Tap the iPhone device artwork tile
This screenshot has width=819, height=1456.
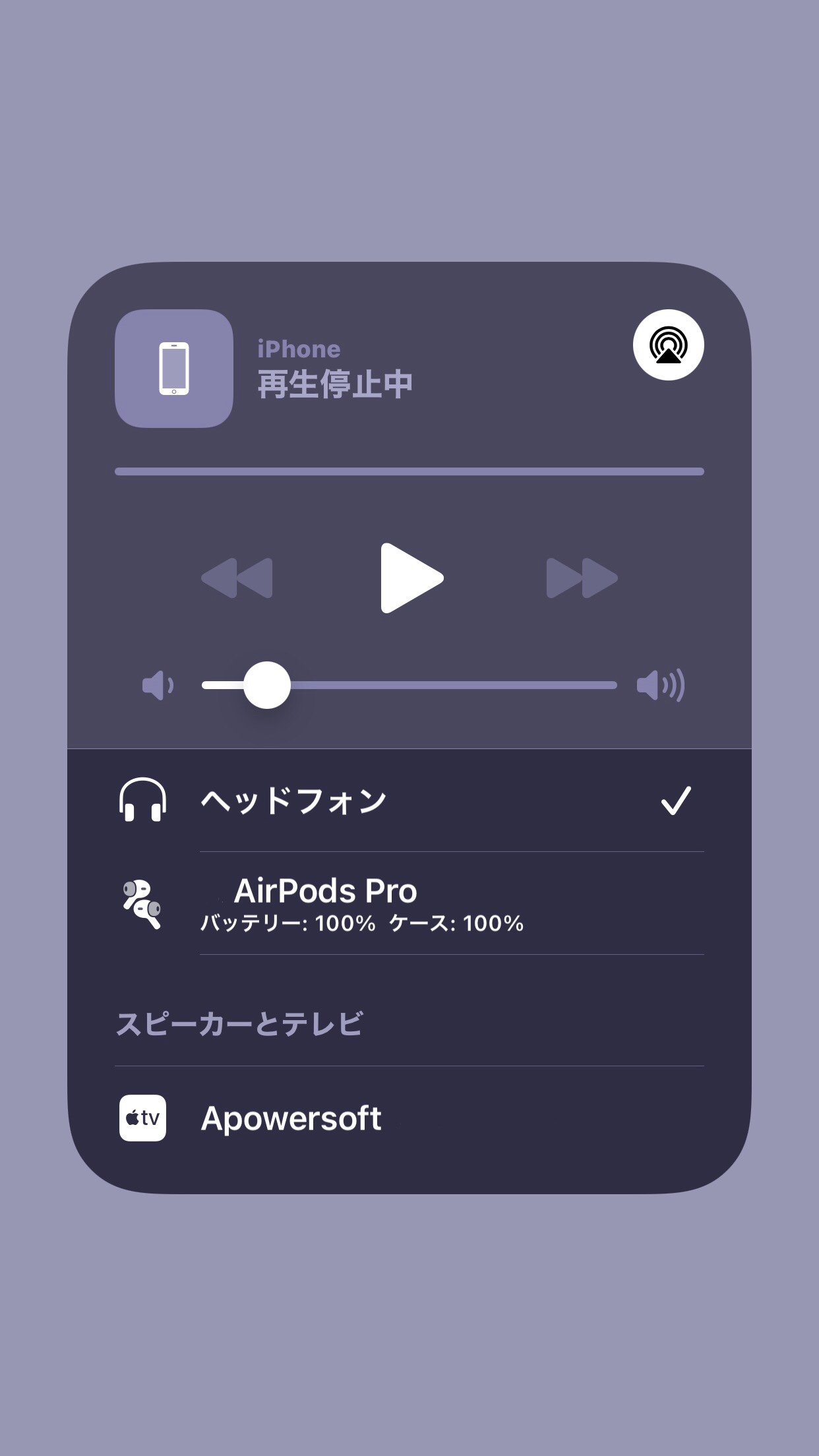pyautogui.click(x=174, y=369)
